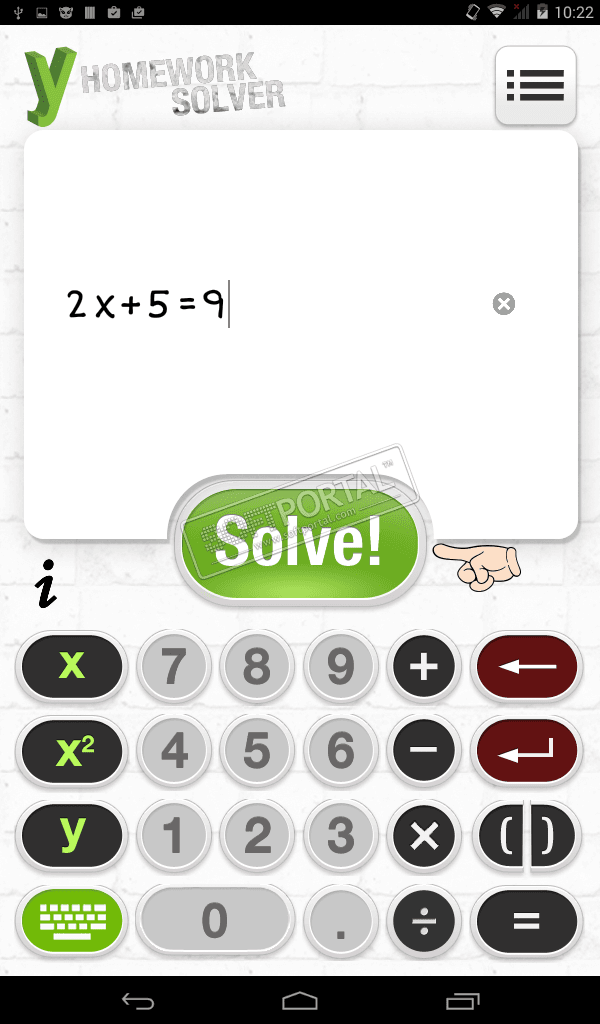Insert the x squared term
This screenshot has width=600, height=1024.
click(72, 750)
